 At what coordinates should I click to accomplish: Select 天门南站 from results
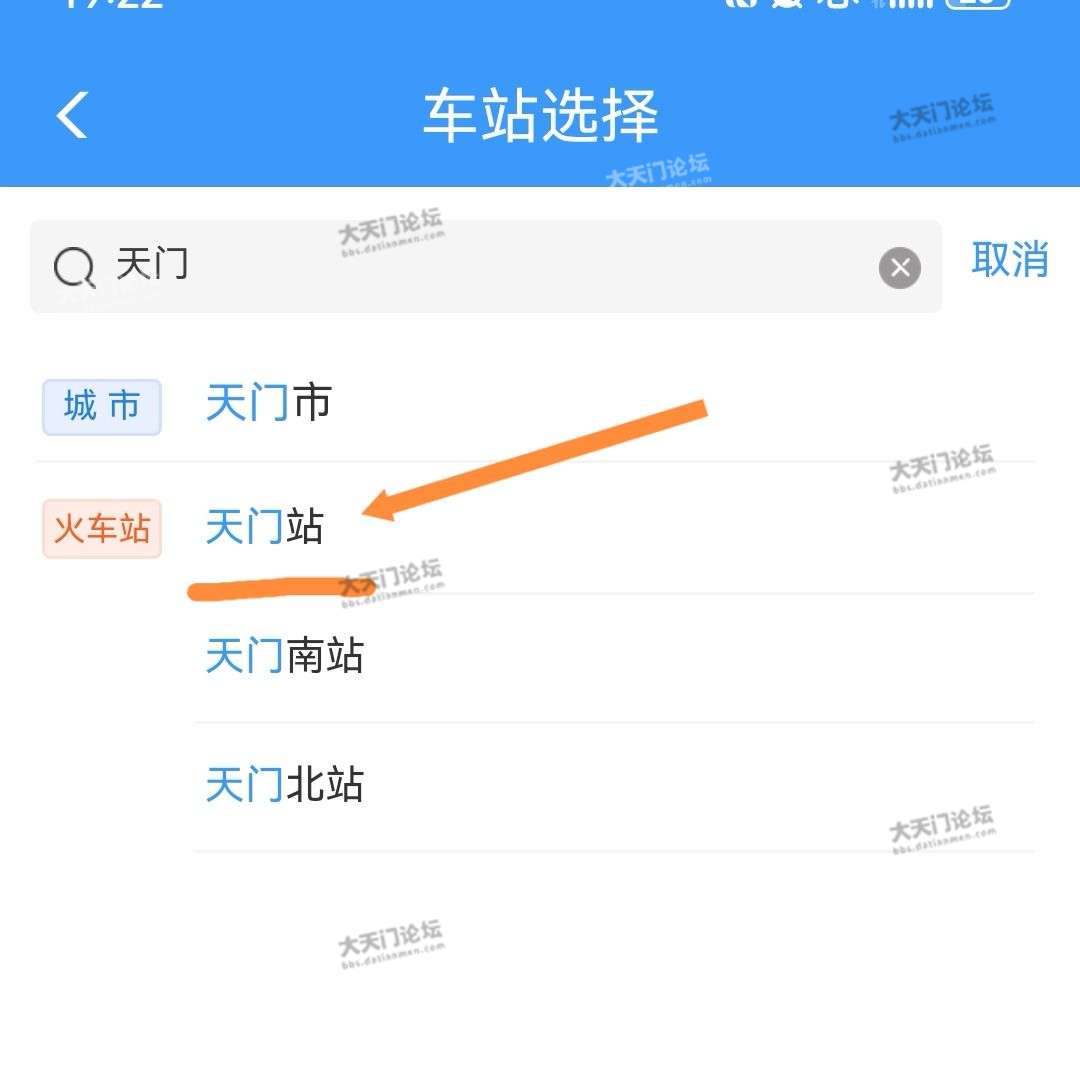tap(285, 657)
